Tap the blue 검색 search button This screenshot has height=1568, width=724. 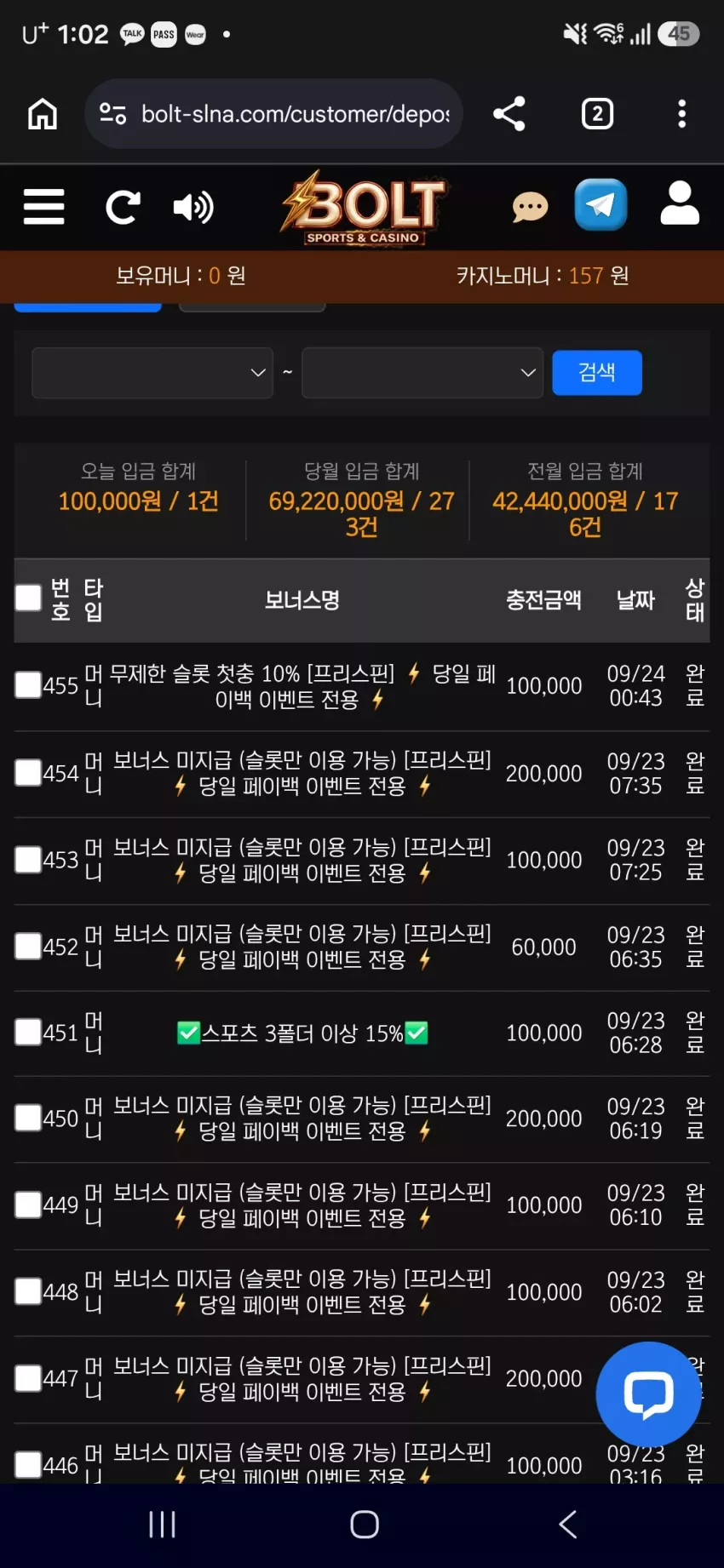(597, 373)
